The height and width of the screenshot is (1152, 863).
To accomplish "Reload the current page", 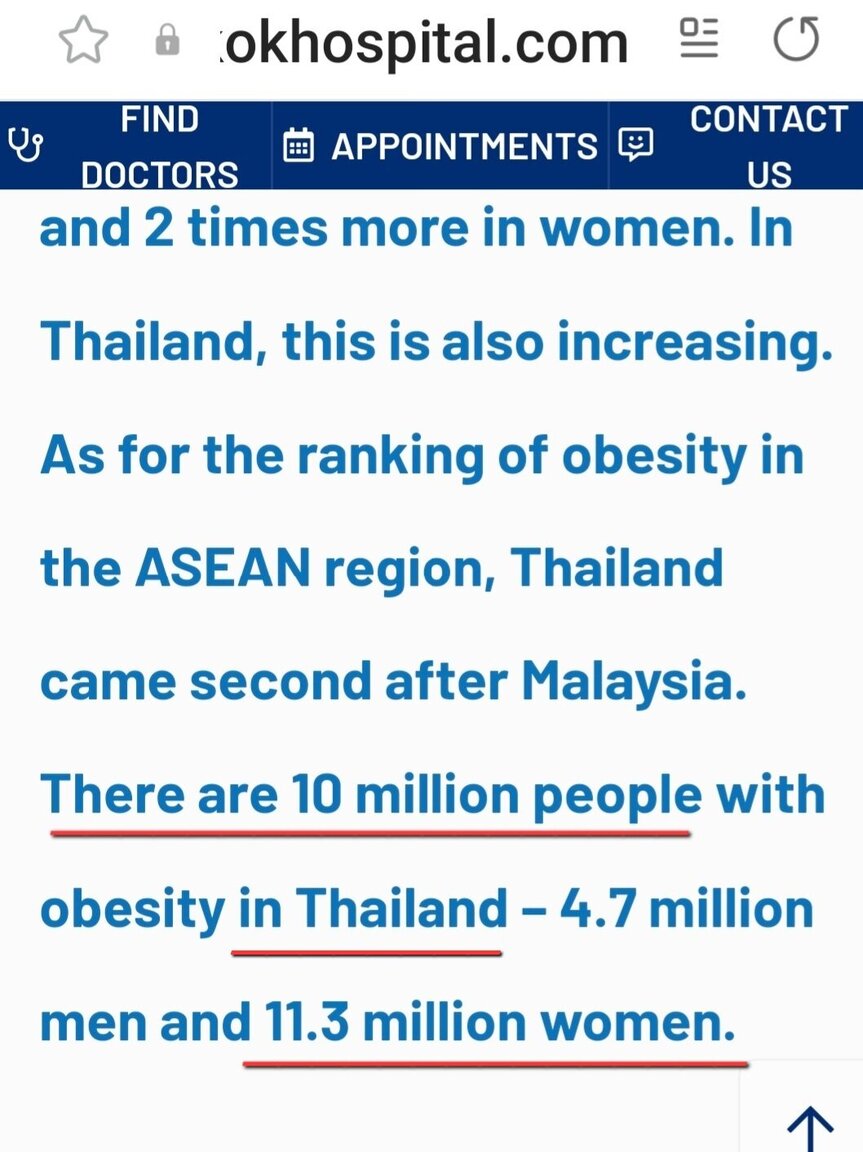I will [x=796, y=40].
